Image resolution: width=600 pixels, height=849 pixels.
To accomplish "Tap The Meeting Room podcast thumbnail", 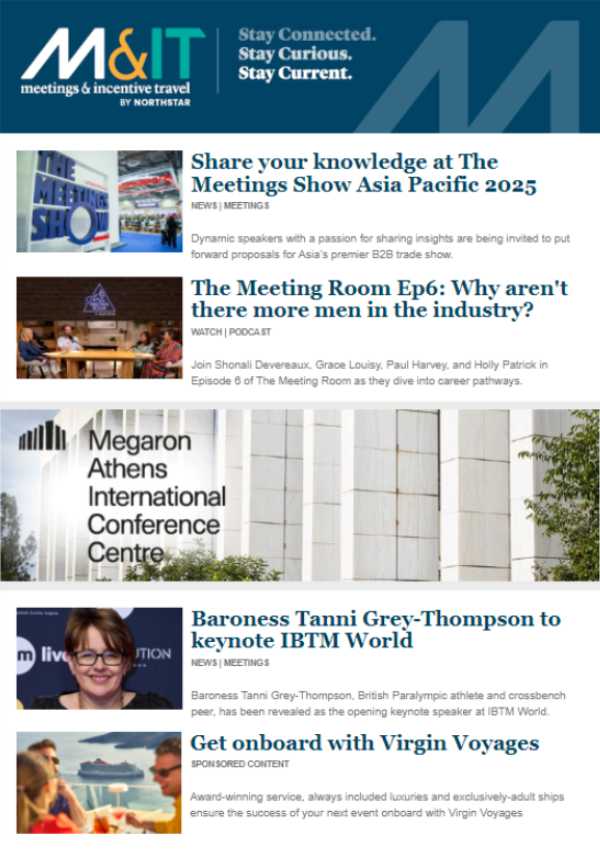I will (99, 327).
